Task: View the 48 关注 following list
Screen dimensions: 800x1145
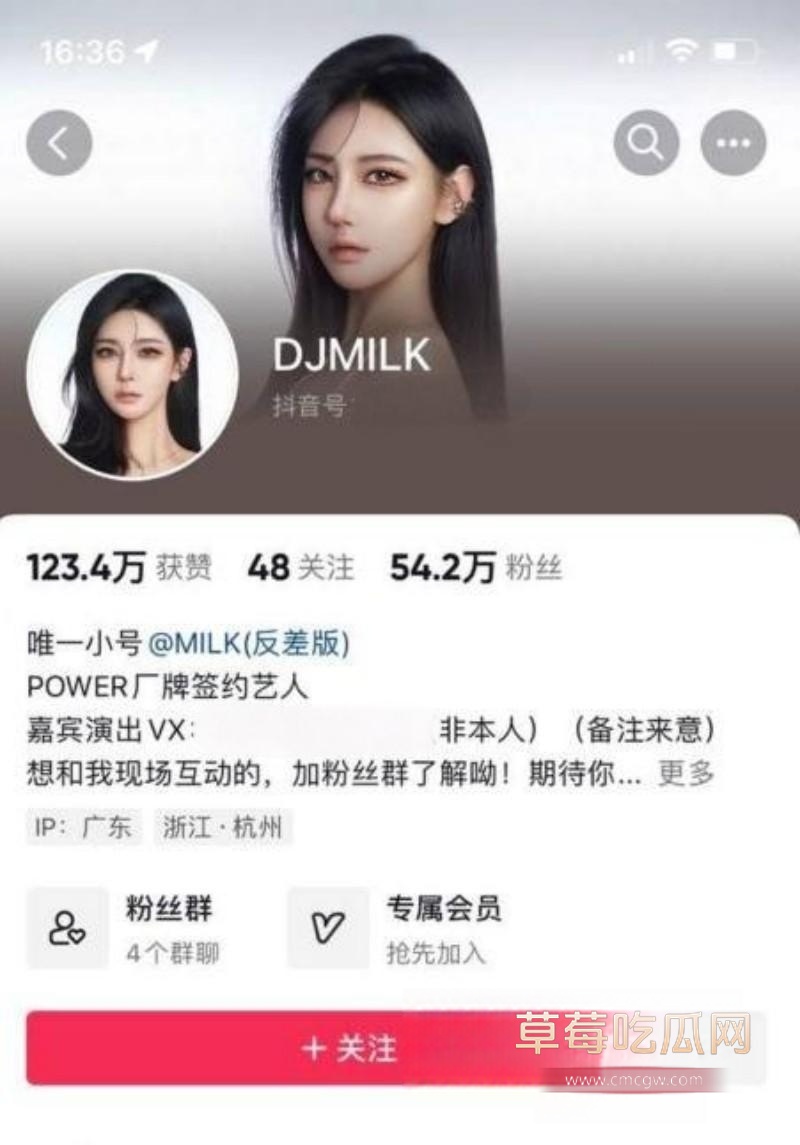Action: 300,569
